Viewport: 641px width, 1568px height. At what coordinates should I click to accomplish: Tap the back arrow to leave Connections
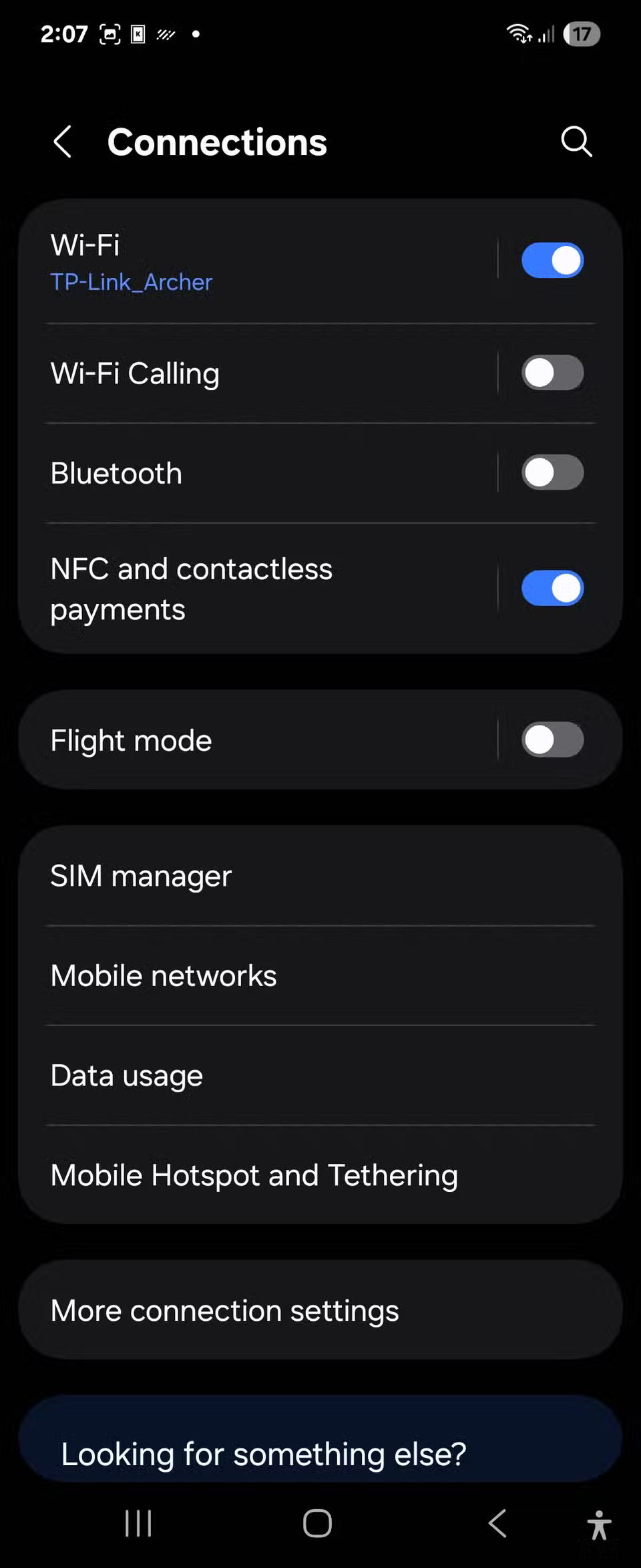[62, 141]
